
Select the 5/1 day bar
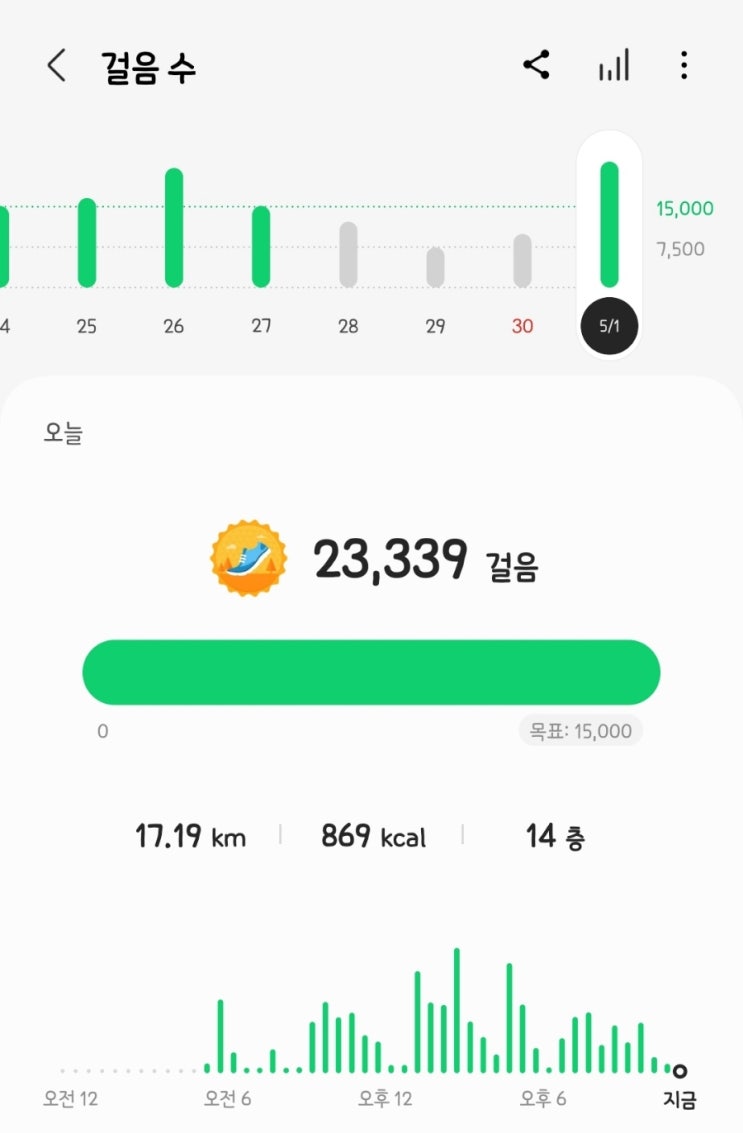[x=609, y=225]
